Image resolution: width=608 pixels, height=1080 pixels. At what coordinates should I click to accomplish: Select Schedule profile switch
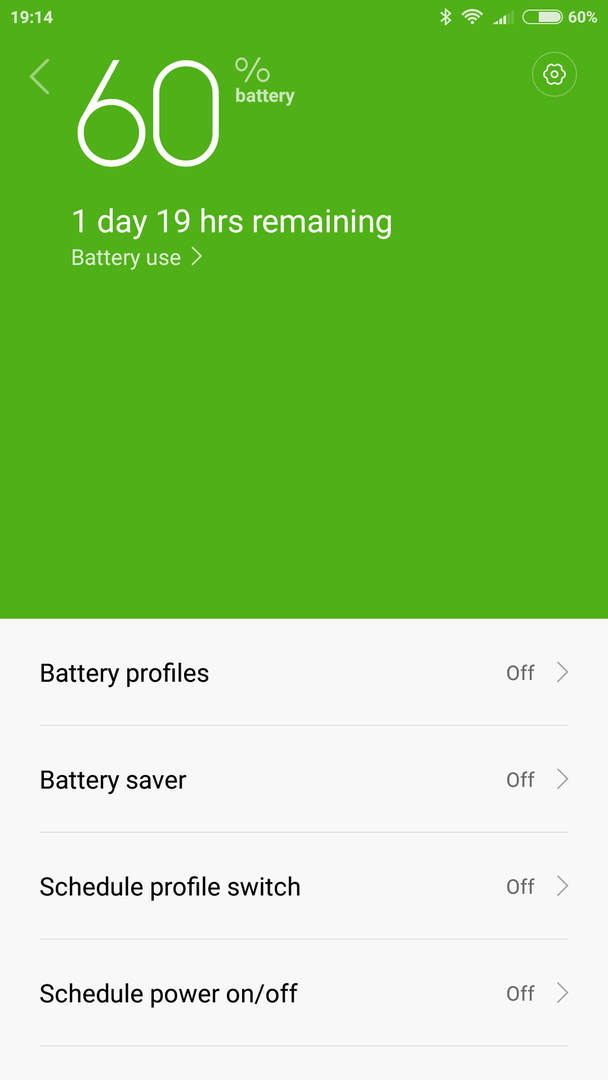[304, 886]
